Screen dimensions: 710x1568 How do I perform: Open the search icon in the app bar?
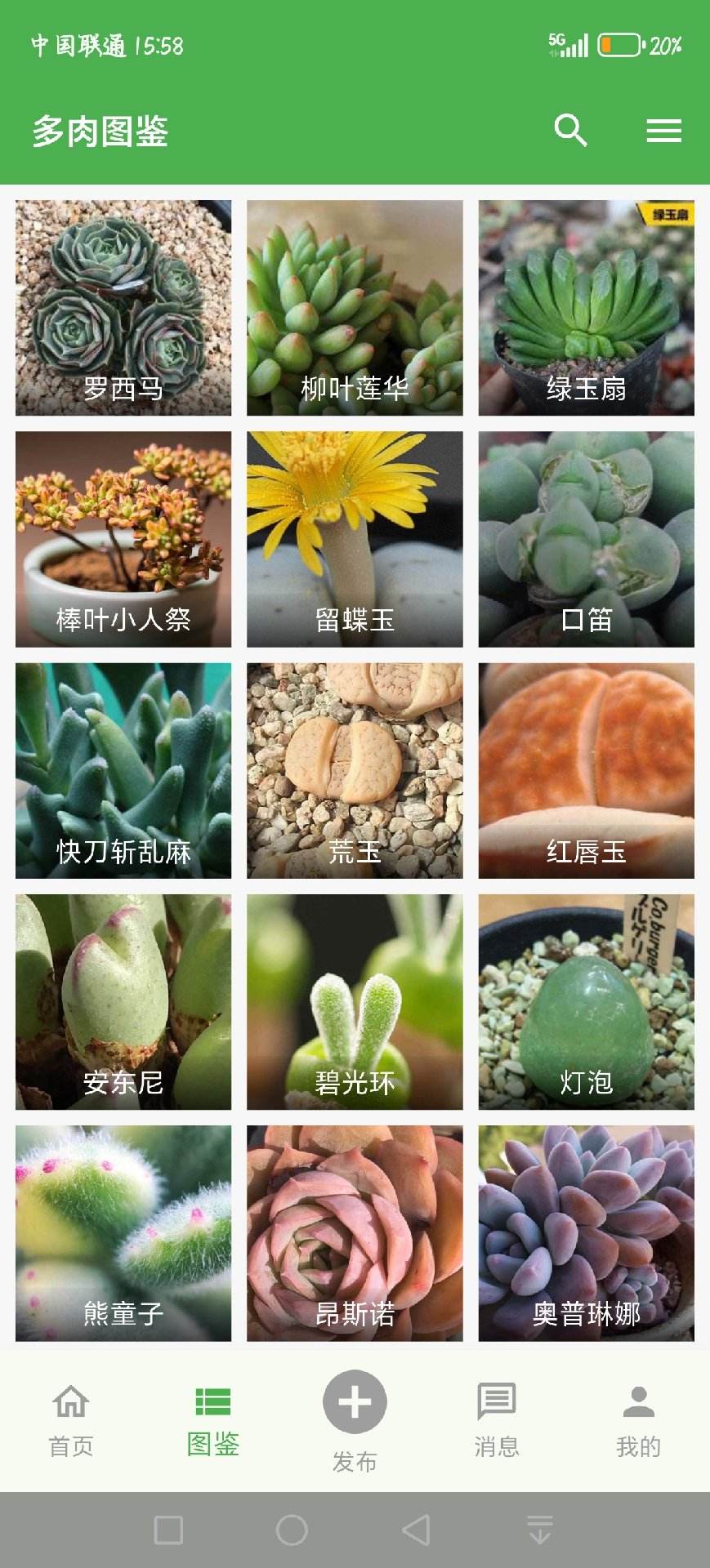coord(570,130)
